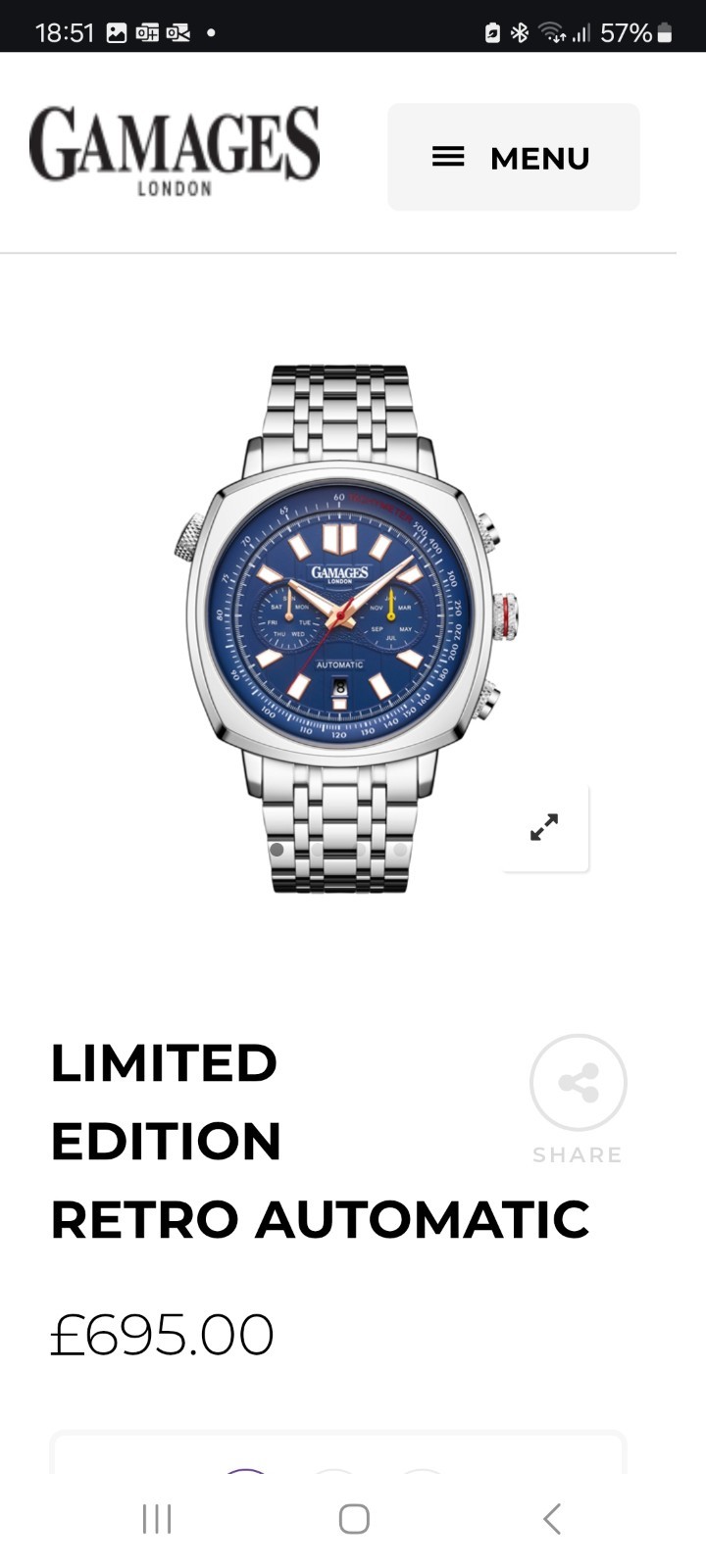Open the MENU drawer button
The width and height of the screenshot is (706, 1568).
tap(513, 157)
